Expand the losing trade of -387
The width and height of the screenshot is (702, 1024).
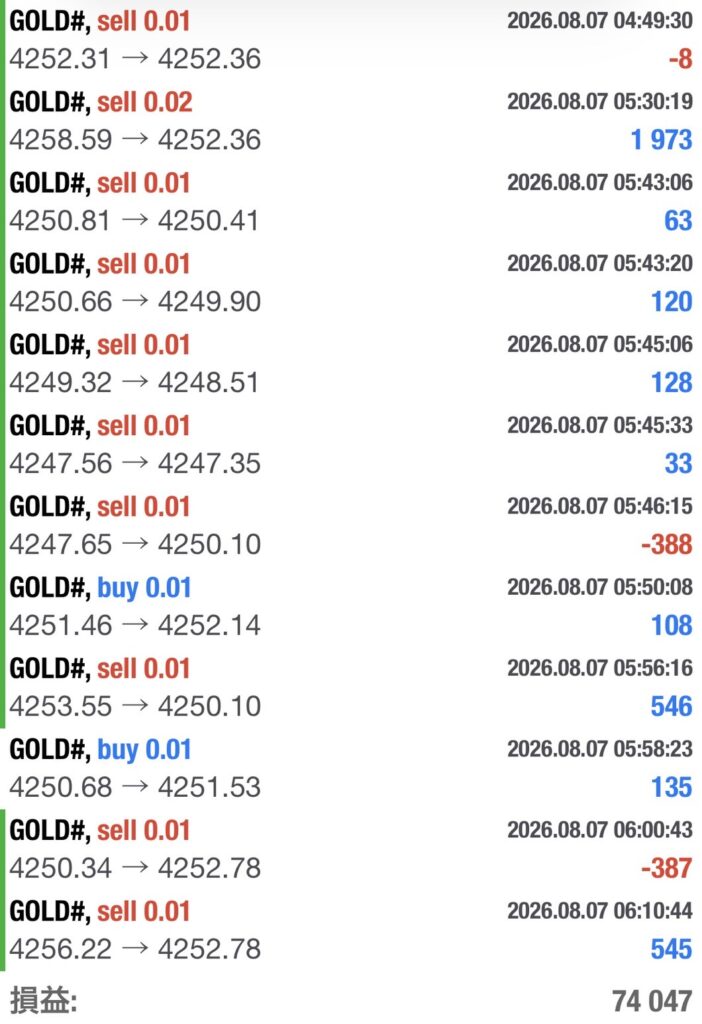pyautogui.click(x=351, y=850)
